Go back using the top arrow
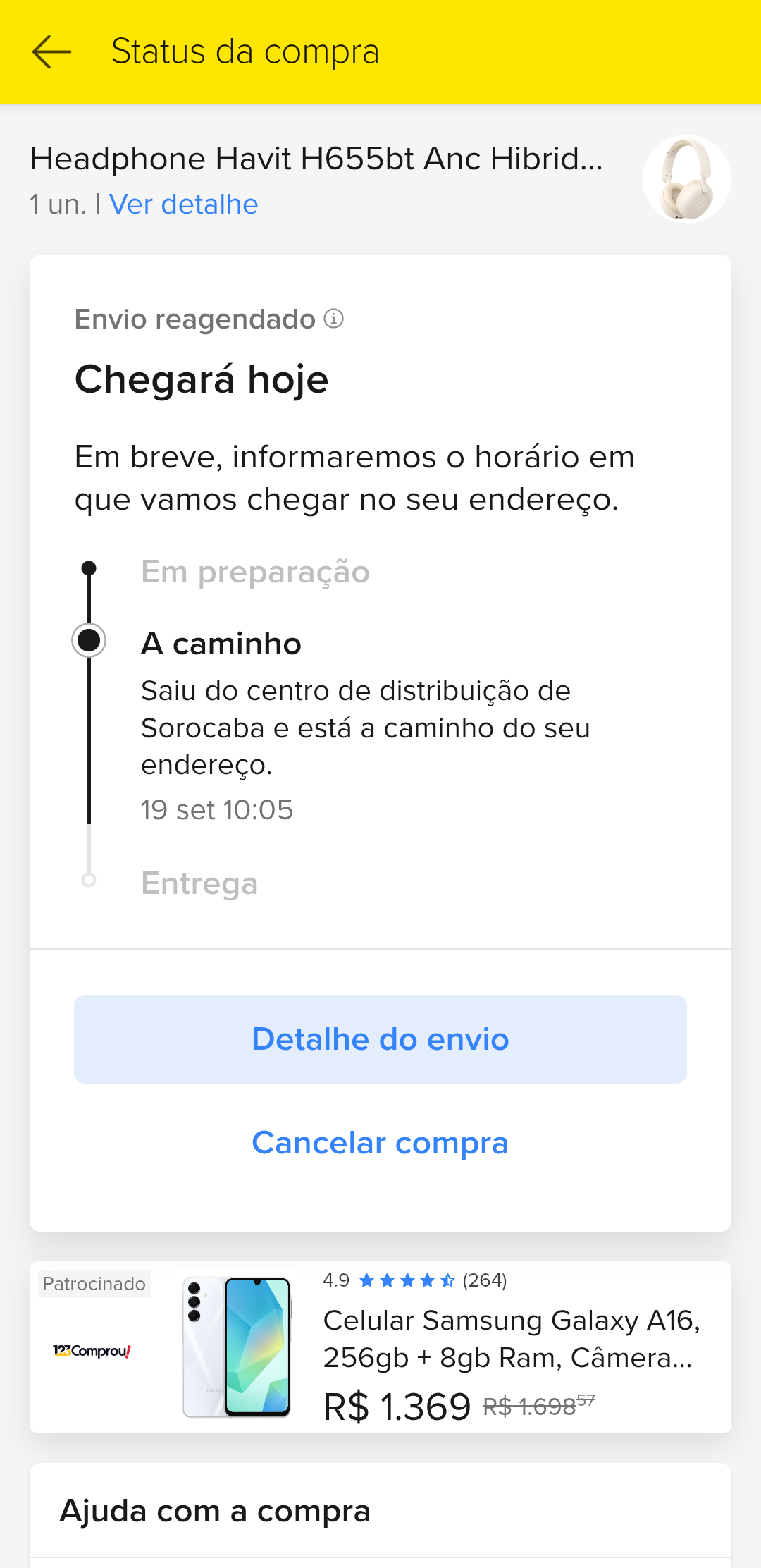Viewport: 761px width, 1568px height. click(51, 51)
